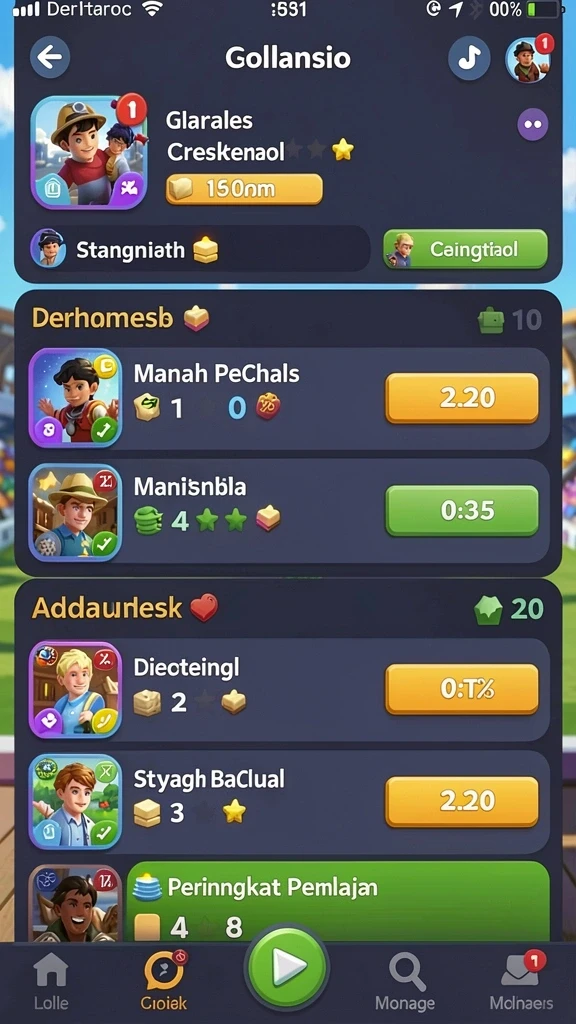576x1024 pixels.
Task: Tap the 2.20 button beside Manah PeChals
Action: point(462,398)
